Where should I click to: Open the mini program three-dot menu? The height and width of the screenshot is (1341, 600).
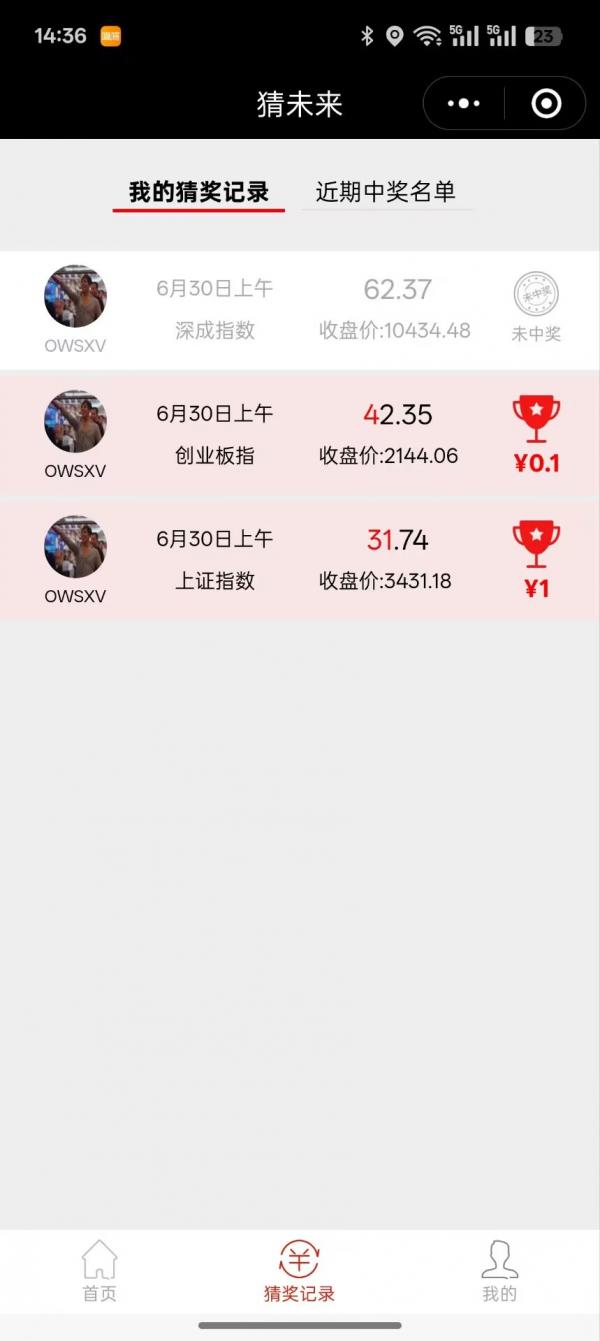(x=464, y=103)
